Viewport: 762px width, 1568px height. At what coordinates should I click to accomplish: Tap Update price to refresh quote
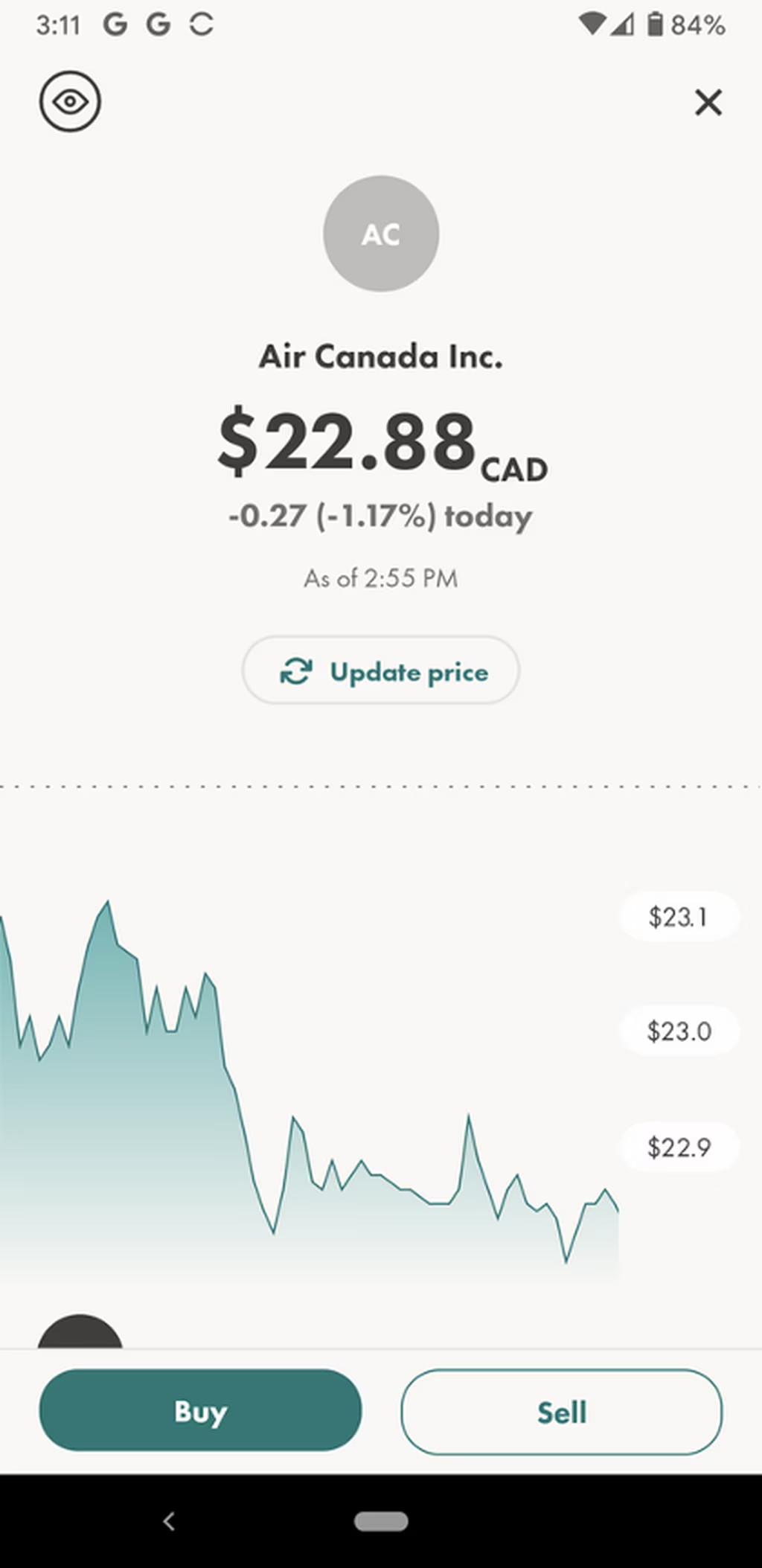pos(380,671)
